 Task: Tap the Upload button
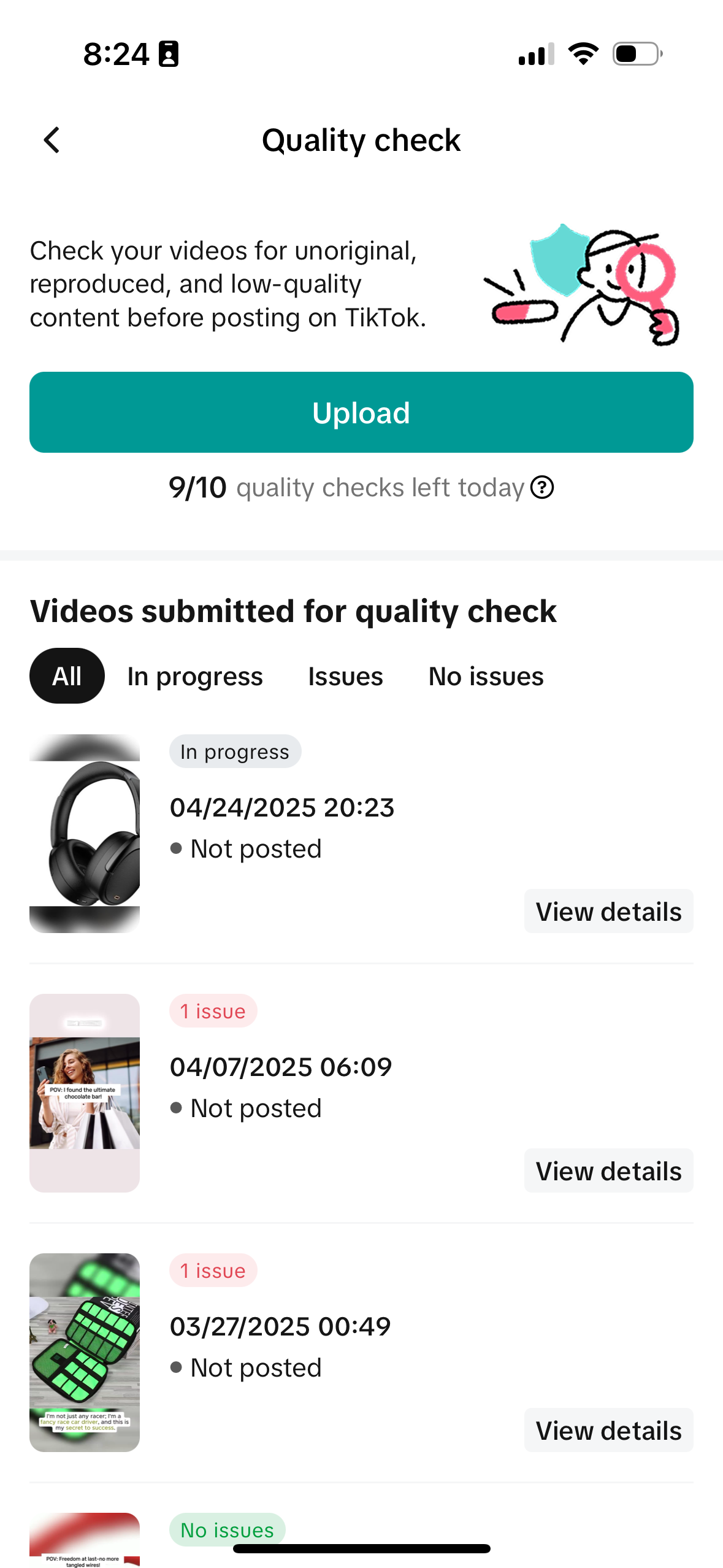pos(361,412)
